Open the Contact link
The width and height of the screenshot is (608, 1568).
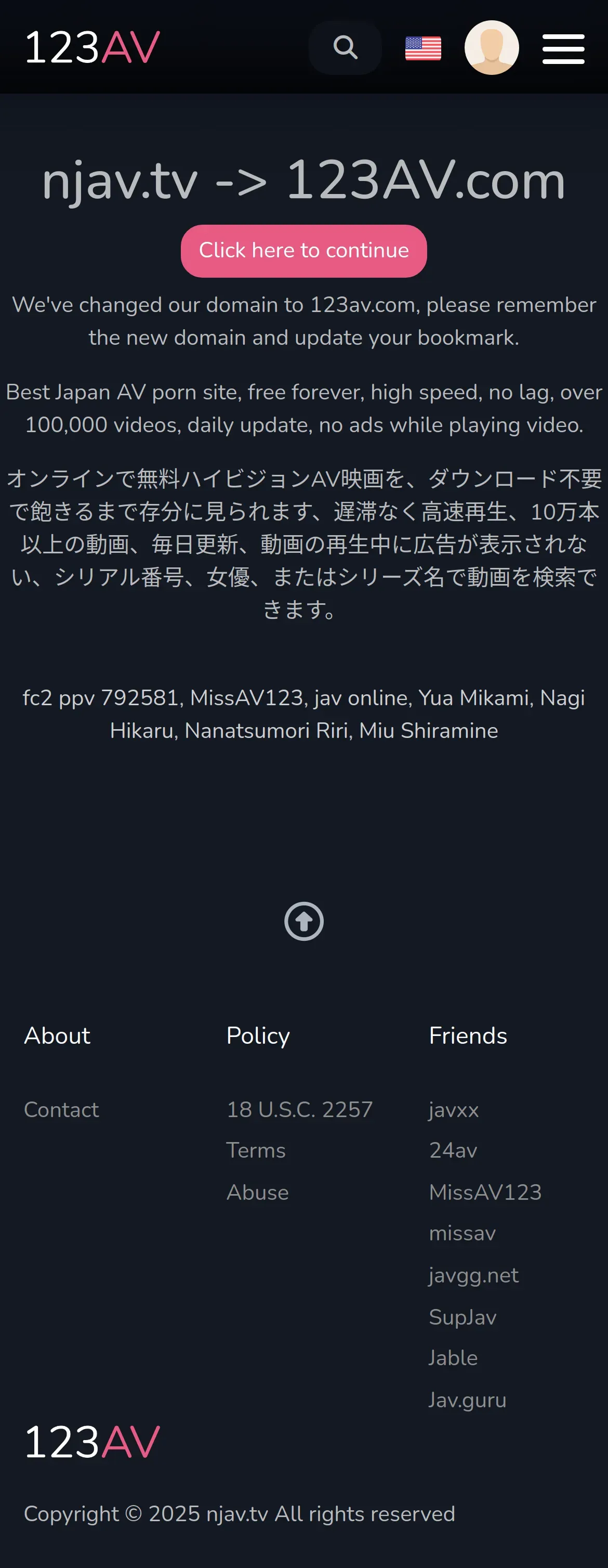(x=61, y=1109)
